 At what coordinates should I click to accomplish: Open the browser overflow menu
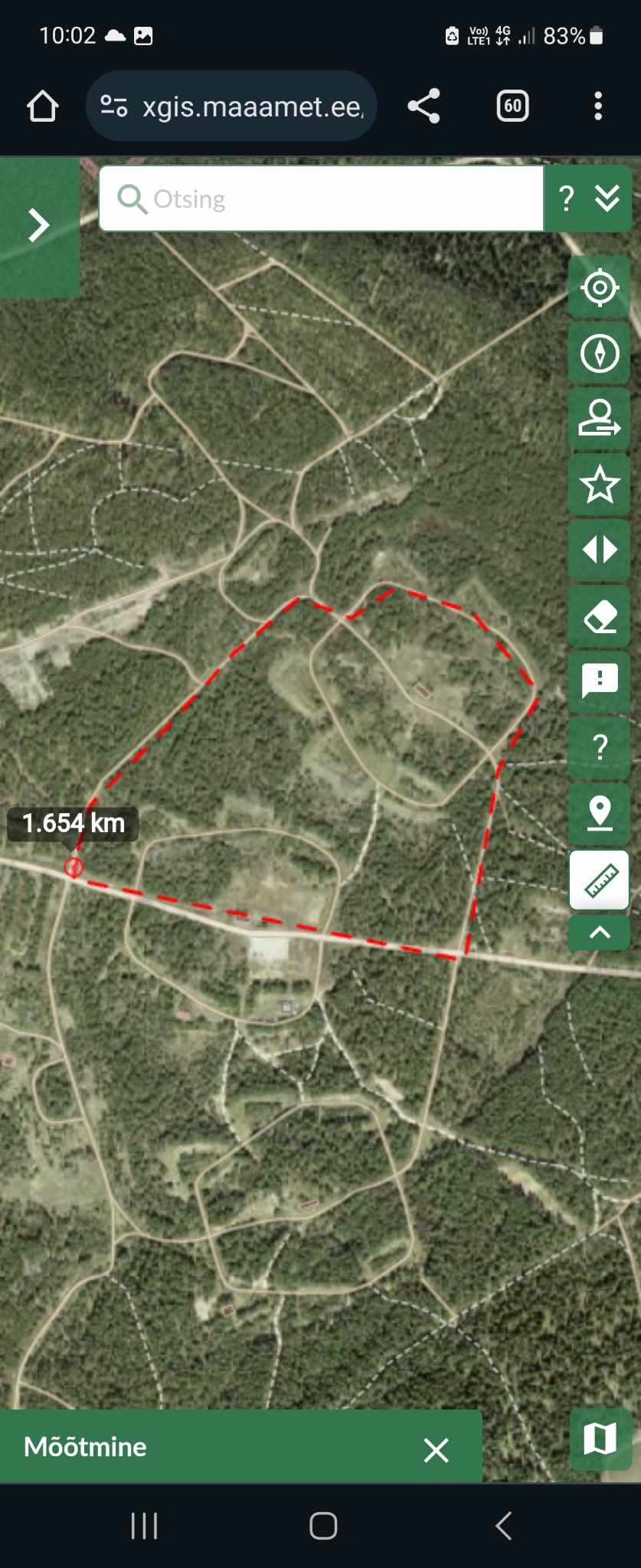598,106
